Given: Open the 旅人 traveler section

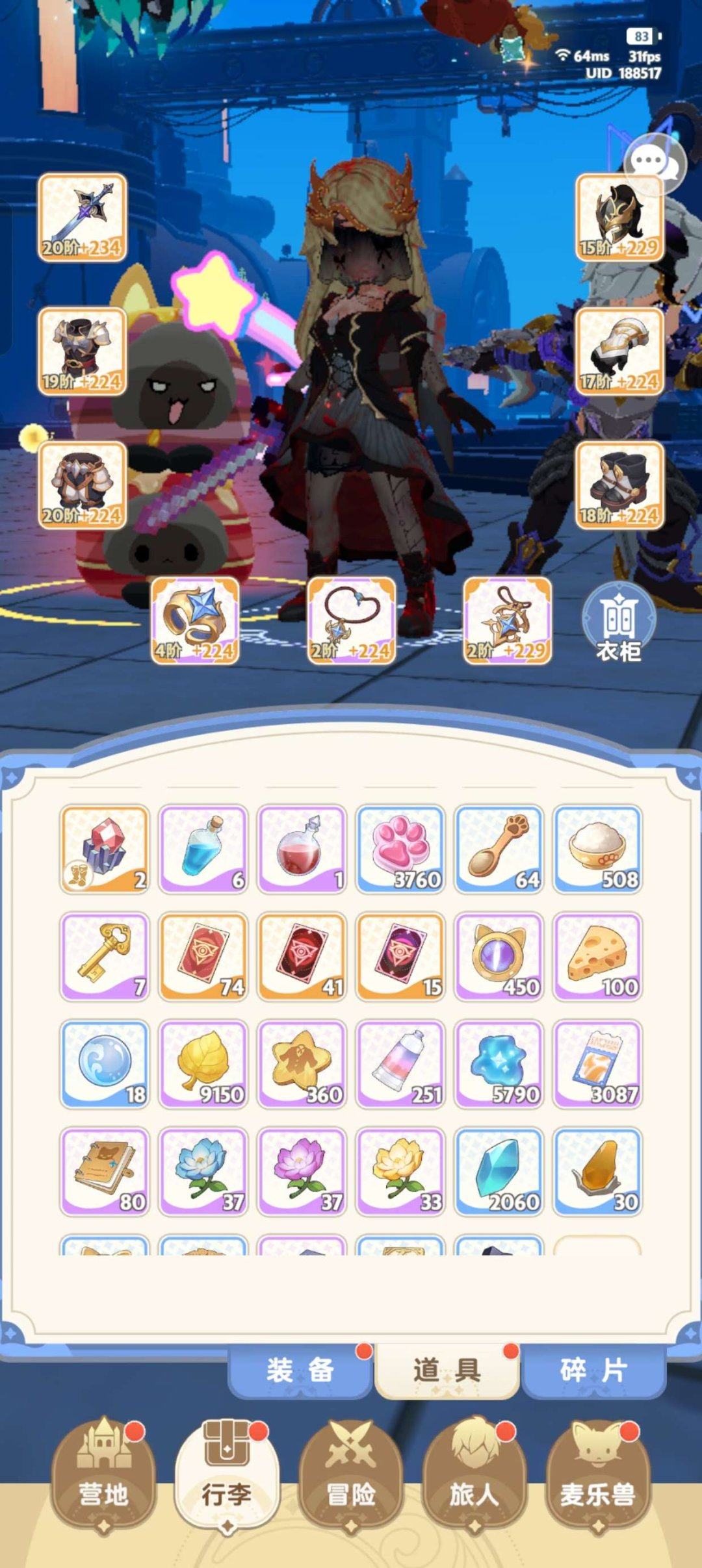Looking at the screenshot, I should click(x=474, y=1474).
